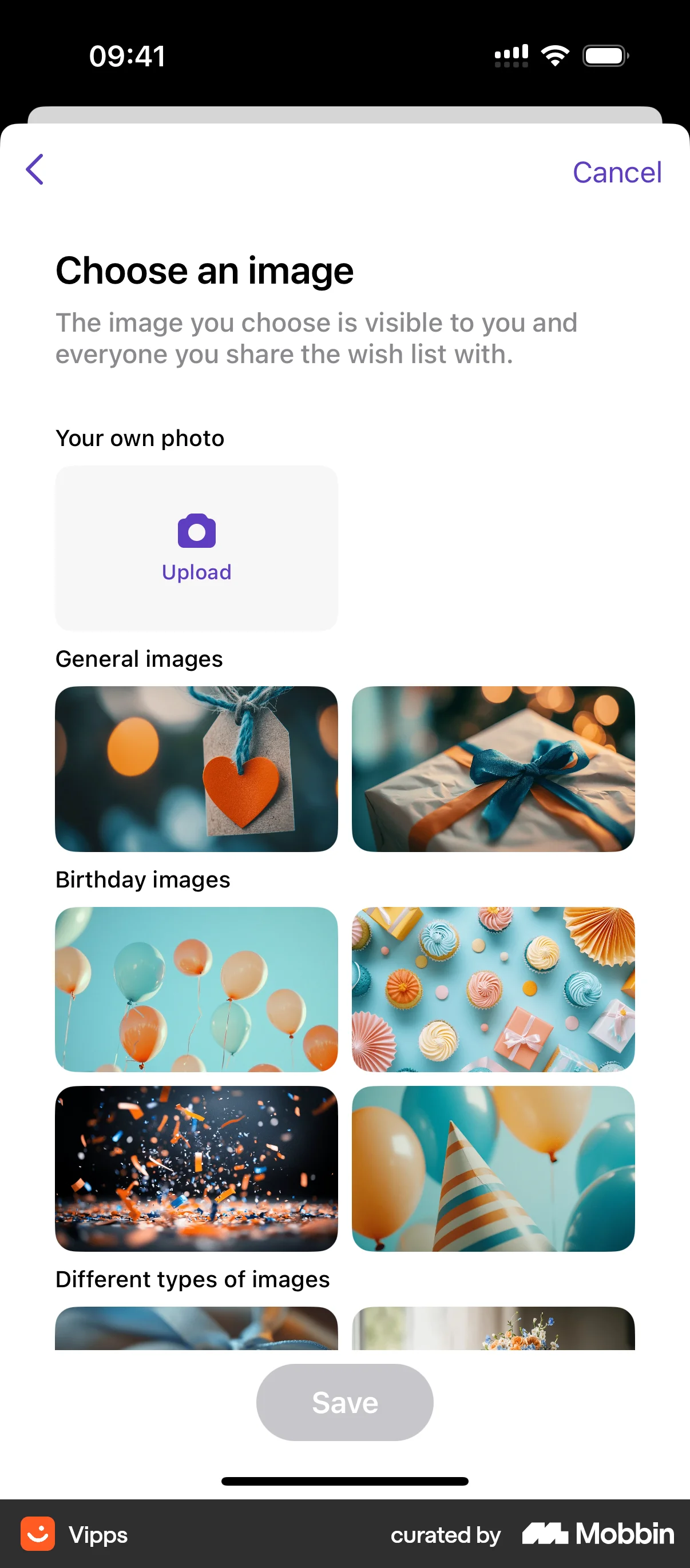The width and height of the screenshot is (690, 1568).
Task: Select the blue ribbon image under Different types
Action: tap(196, 1330)
